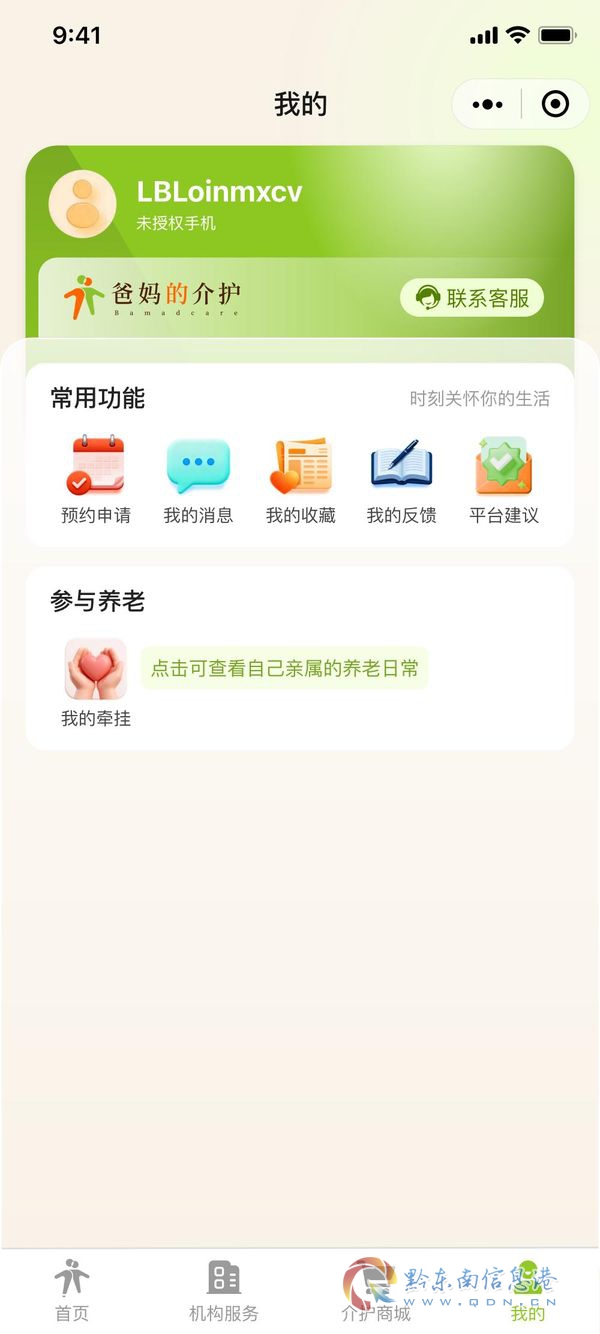Open the mini program more-options menu
This screenshot has height=1334, width=600.
pos(487,104)
